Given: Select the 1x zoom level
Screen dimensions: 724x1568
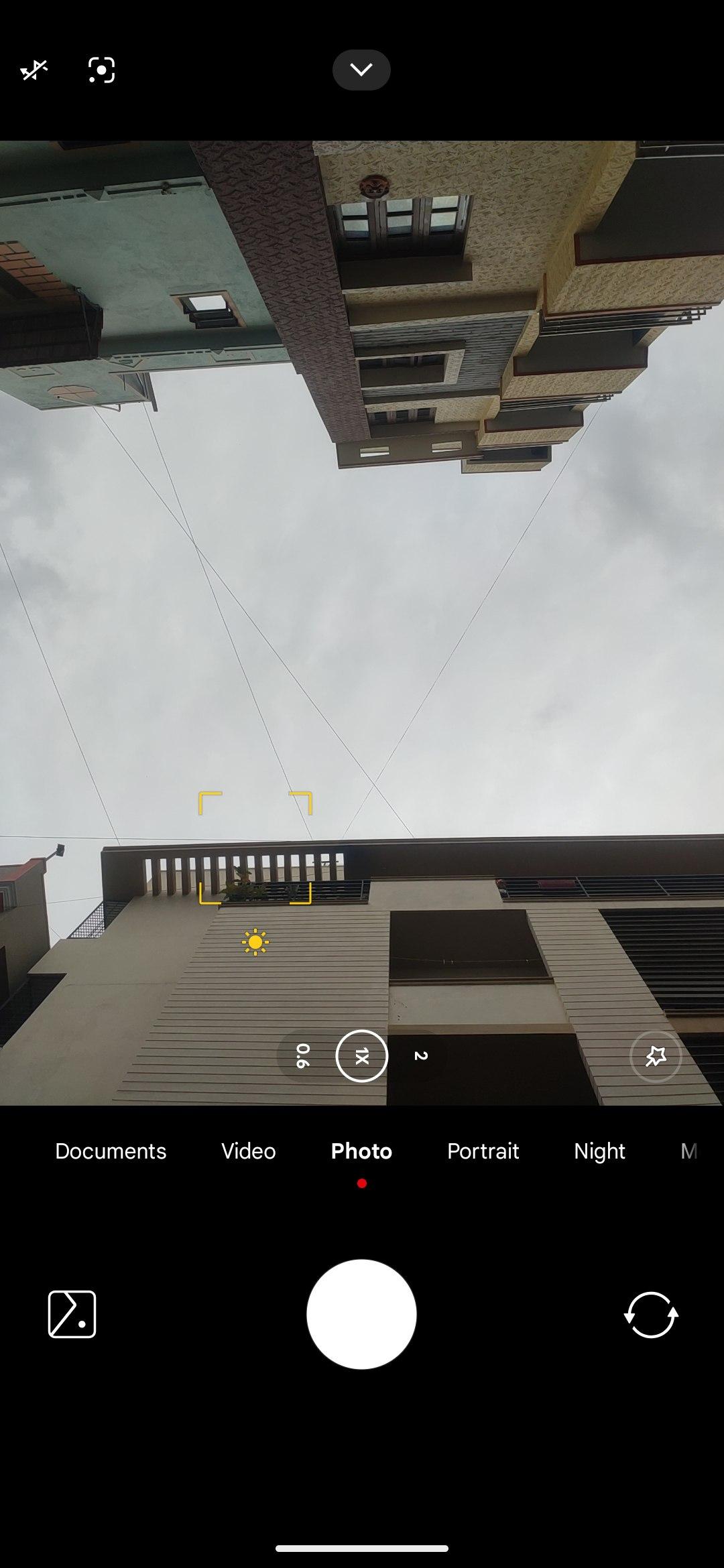Looking at the screenshot, I should [362, 1056].
